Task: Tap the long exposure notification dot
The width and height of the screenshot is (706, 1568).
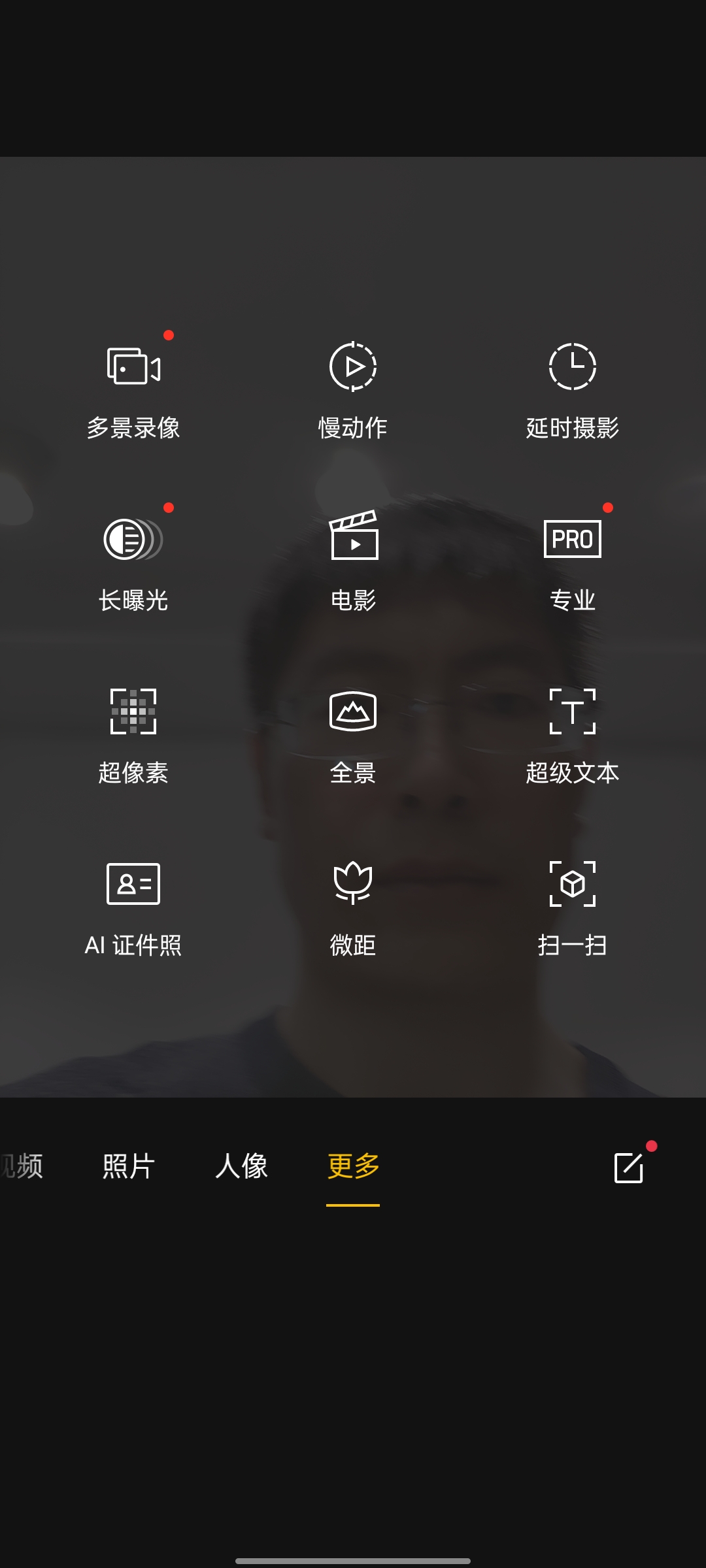Action: [x=170, y=509]
